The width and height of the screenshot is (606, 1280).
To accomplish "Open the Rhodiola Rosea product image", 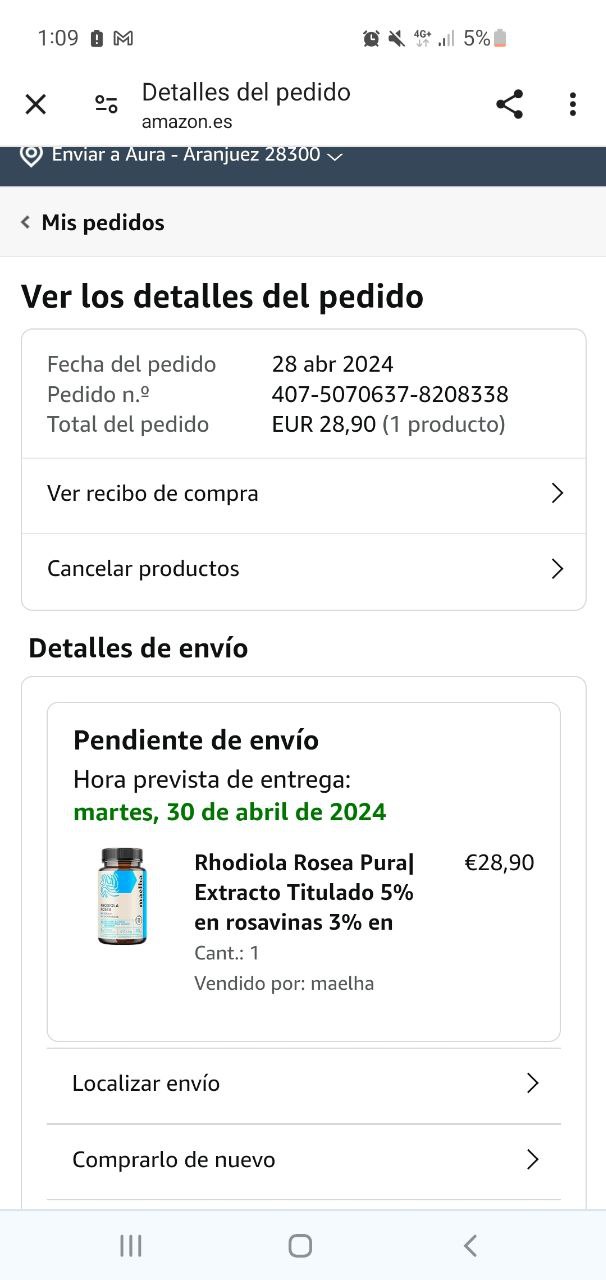I will coord(122,897).
